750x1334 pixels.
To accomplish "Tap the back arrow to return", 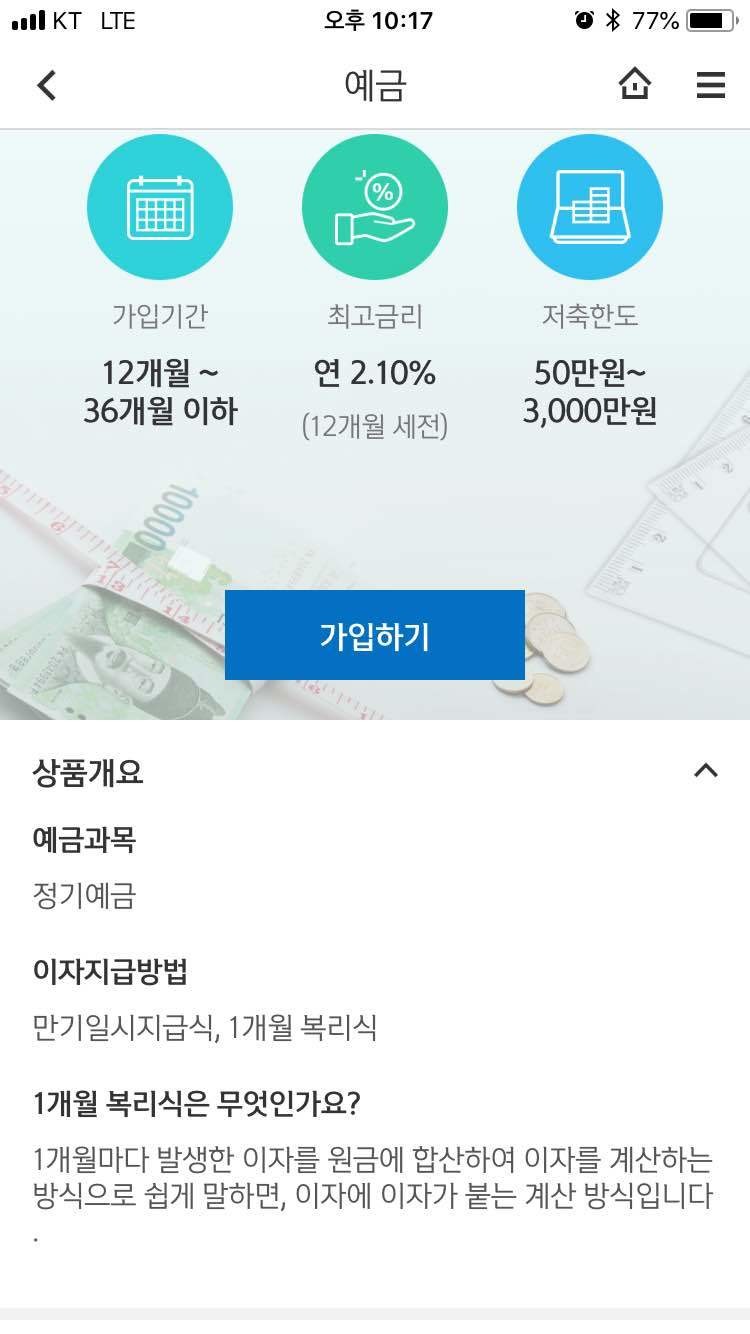I will [45, 85].
